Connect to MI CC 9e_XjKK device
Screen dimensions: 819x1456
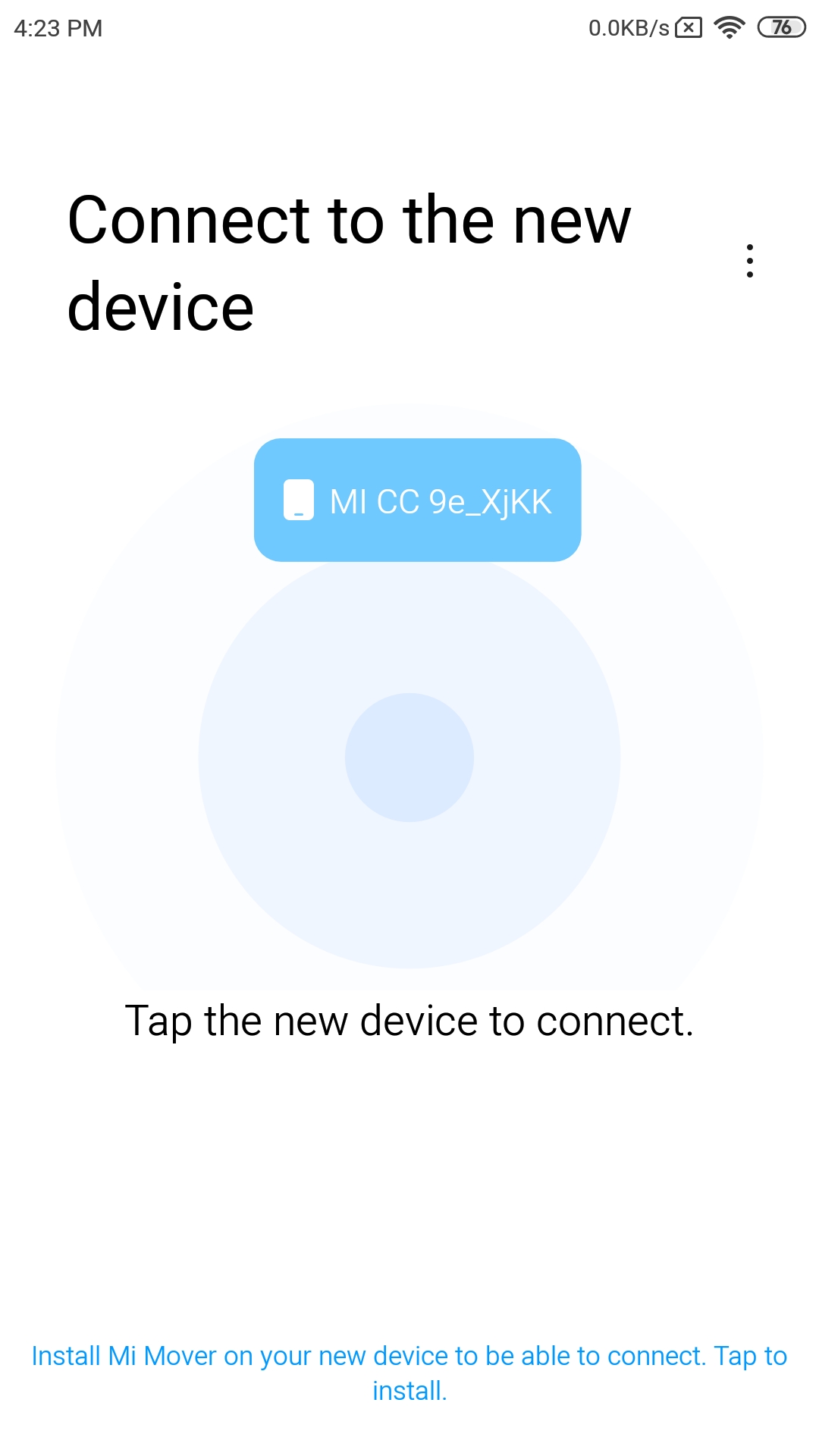418,500
